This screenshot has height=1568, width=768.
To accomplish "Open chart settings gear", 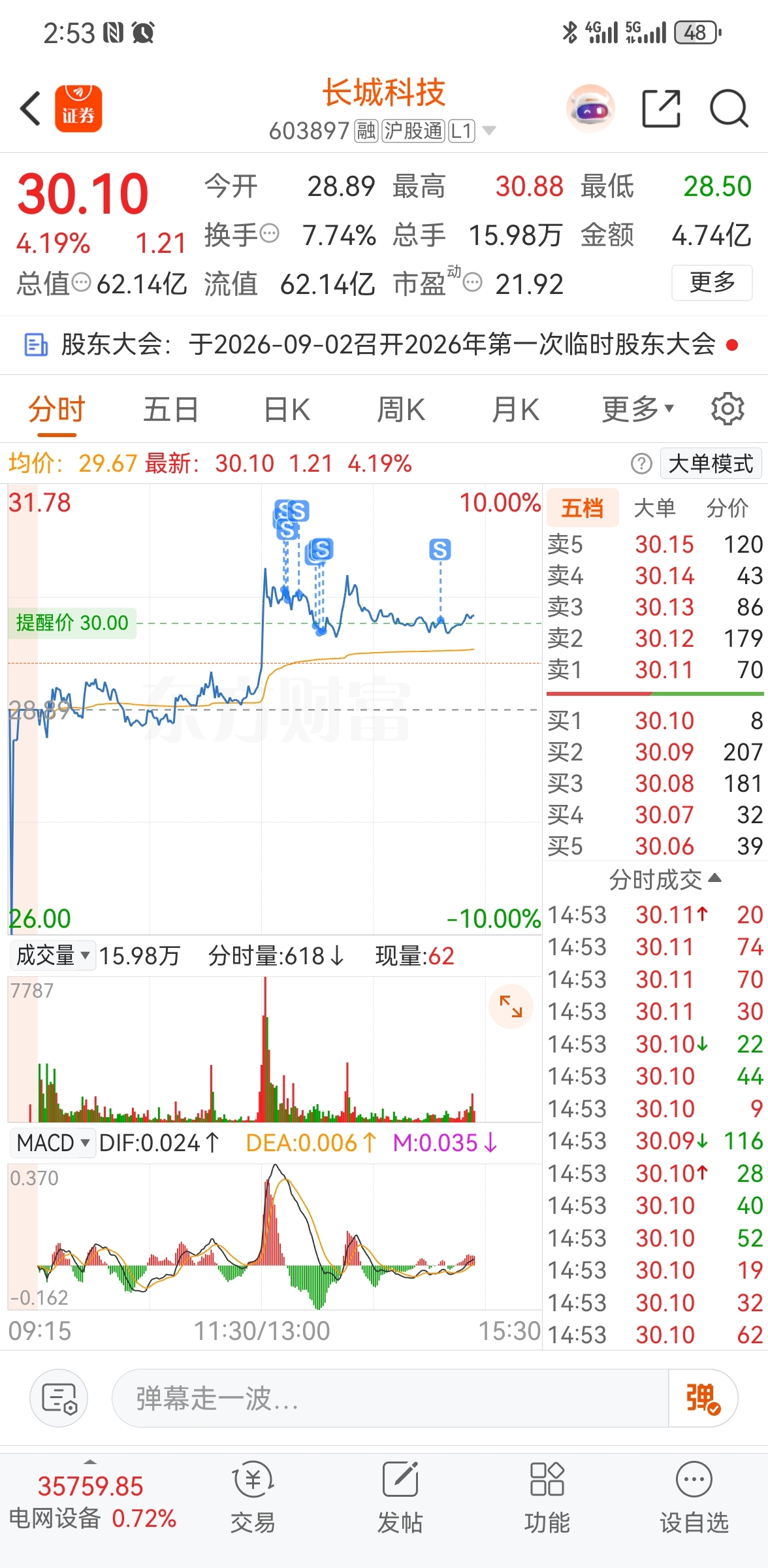I will tap(728, 410).
